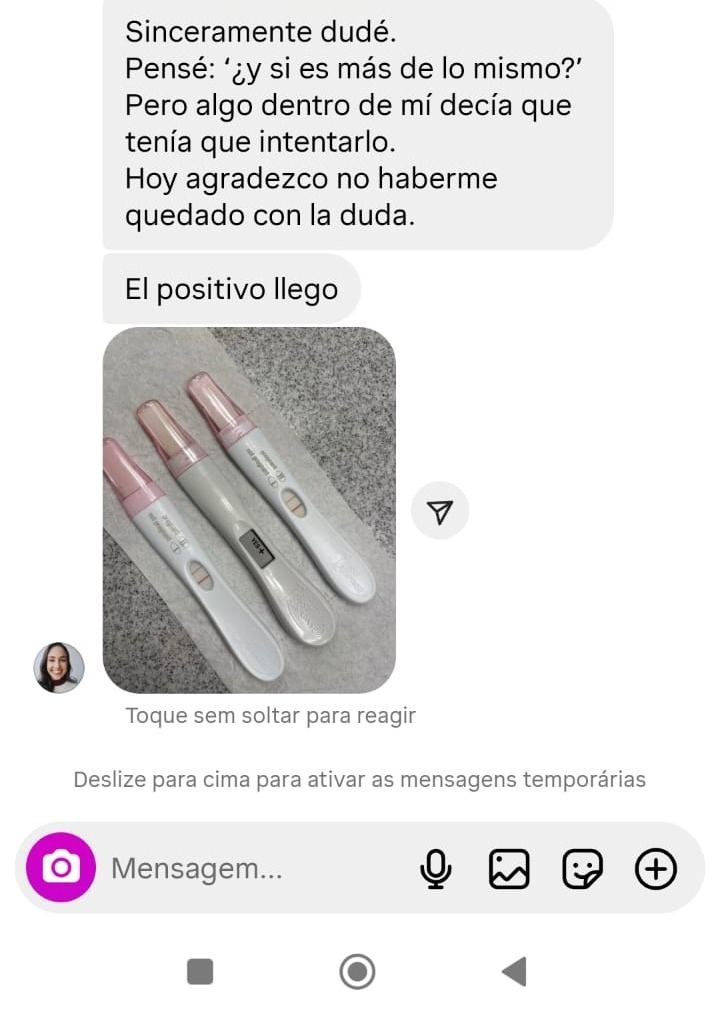Launch the camera from the message bar
720x1015 pixels.
[x=61, y=868]
